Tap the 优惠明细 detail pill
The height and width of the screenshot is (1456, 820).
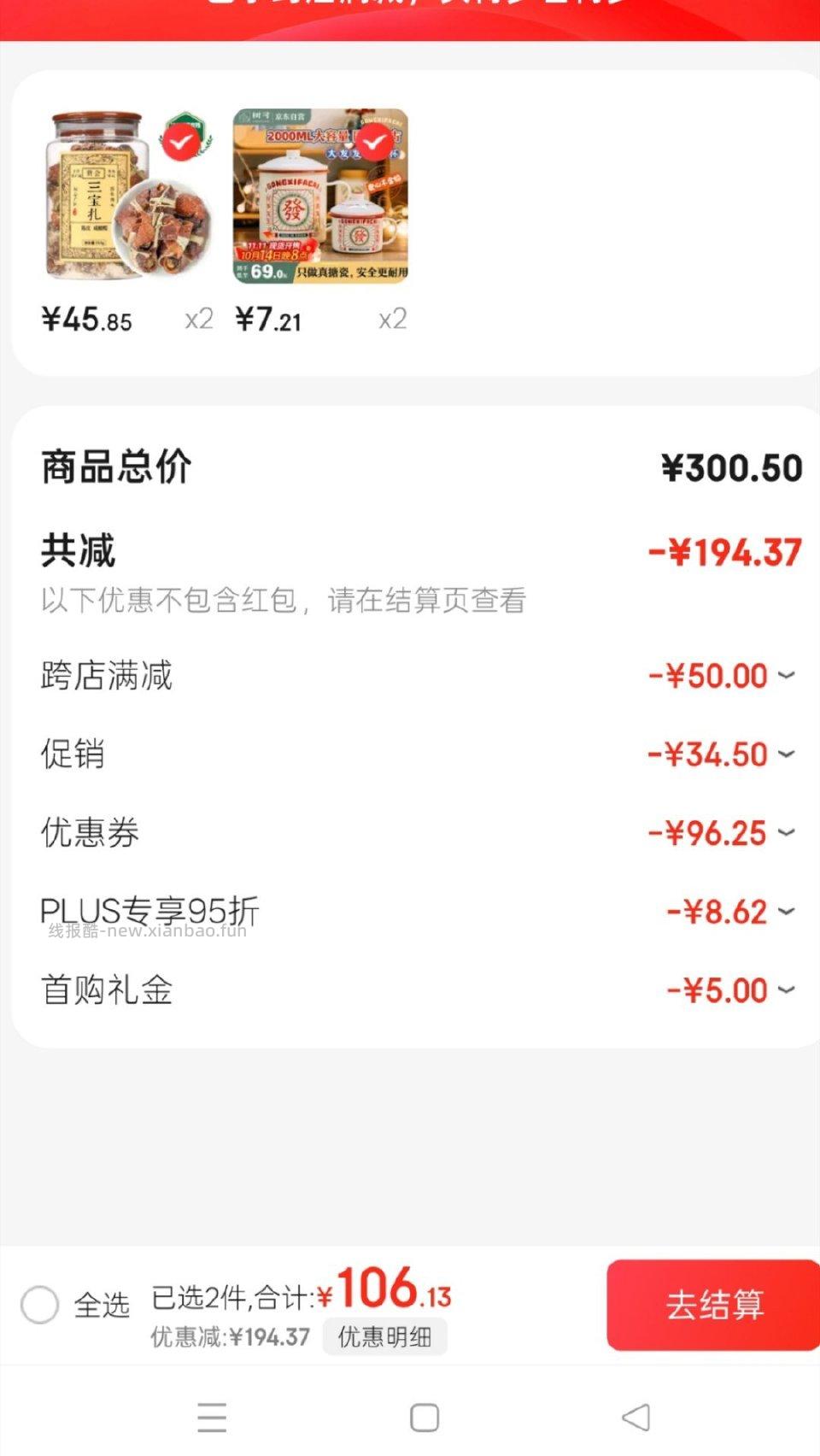click(x=384, y=1336)
